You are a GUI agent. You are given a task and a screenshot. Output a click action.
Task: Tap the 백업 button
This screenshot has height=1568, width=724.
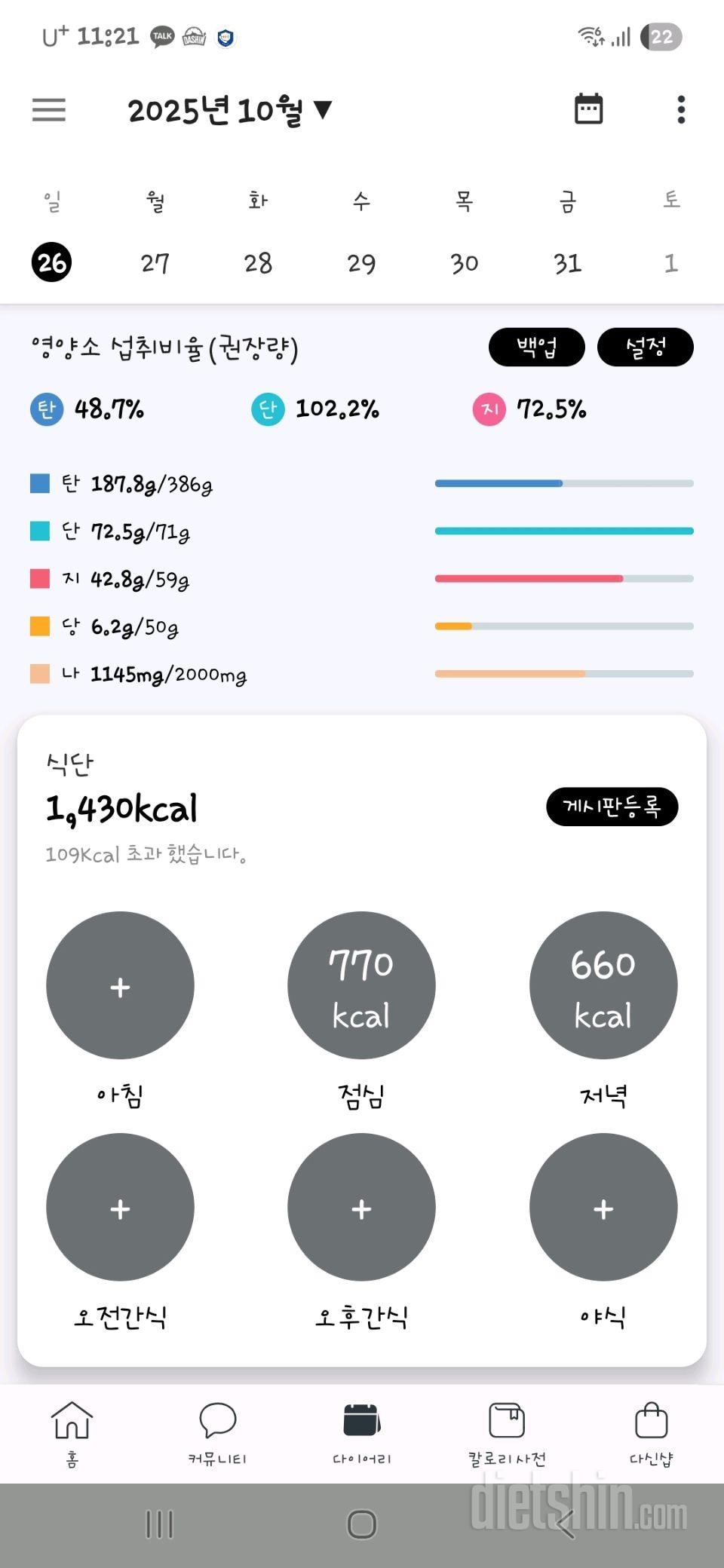point(536,348)
